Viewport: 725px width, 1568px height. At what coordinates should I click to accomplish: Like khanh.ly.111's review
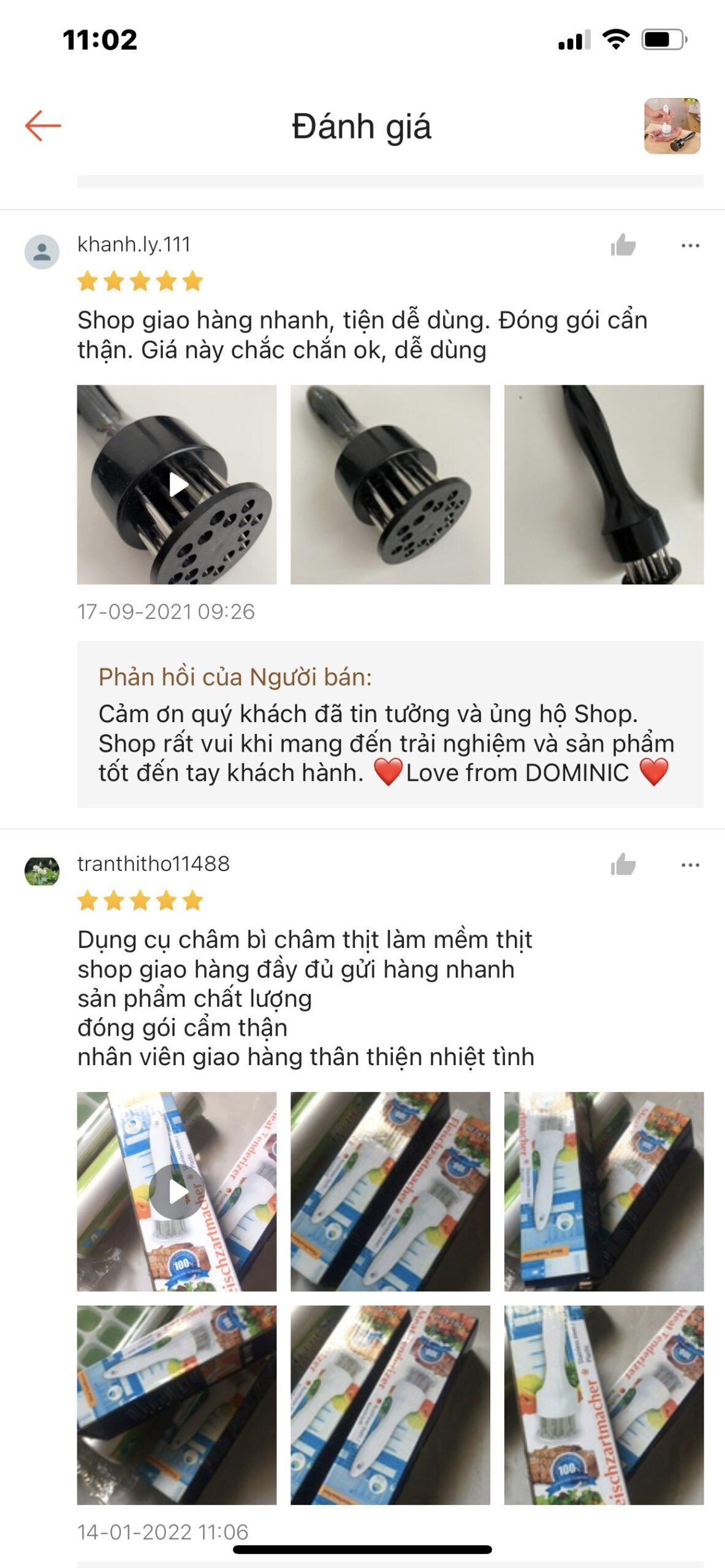pyautogui.click(x=623, y=245)
